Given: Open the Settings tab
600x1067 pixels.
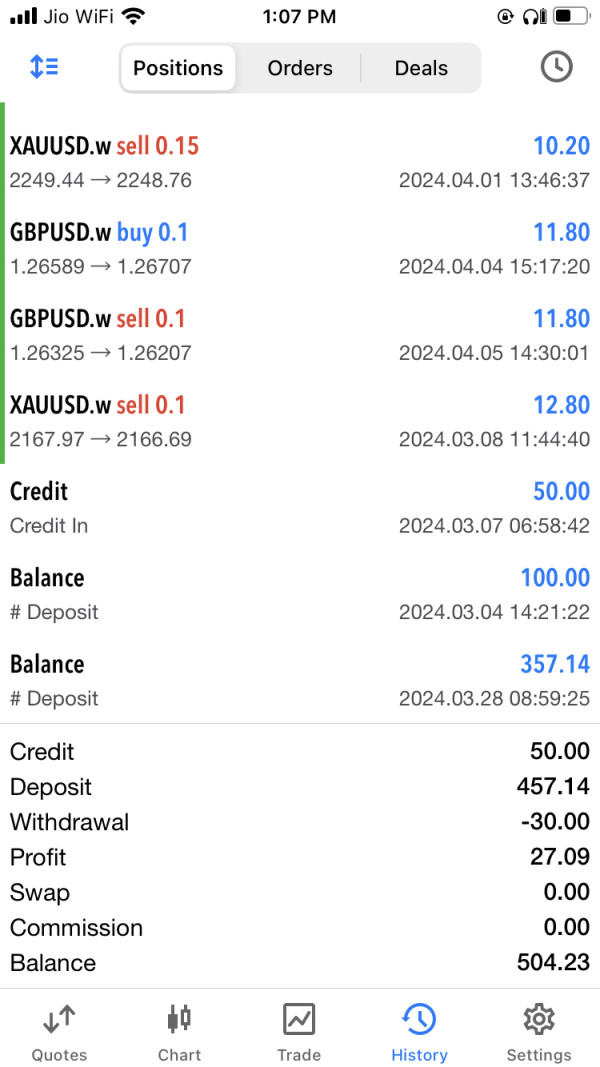Looking at the screenshot, I should pyautogui.click(x=539, y=1032).
